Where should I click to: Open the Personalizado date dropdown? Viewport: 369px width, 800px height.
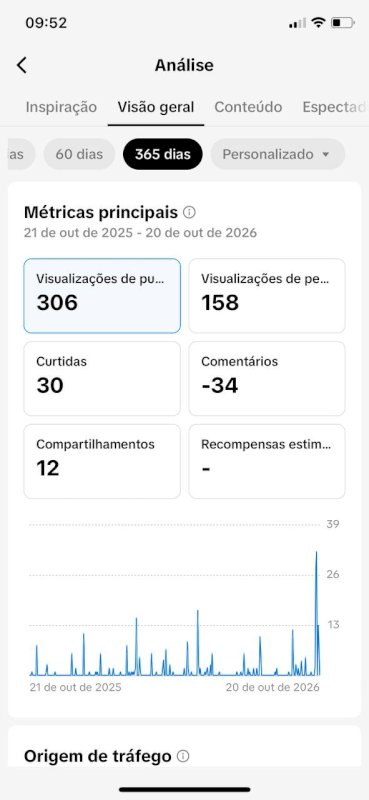coord(278,154)
